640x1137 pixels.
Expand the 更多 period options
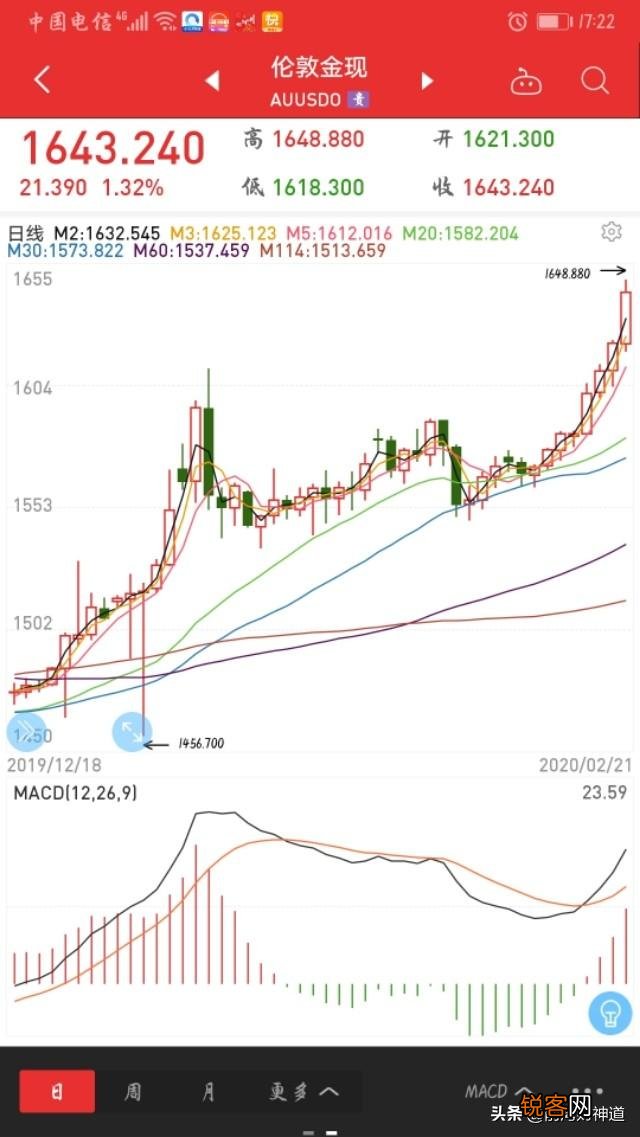point(303,1091)
